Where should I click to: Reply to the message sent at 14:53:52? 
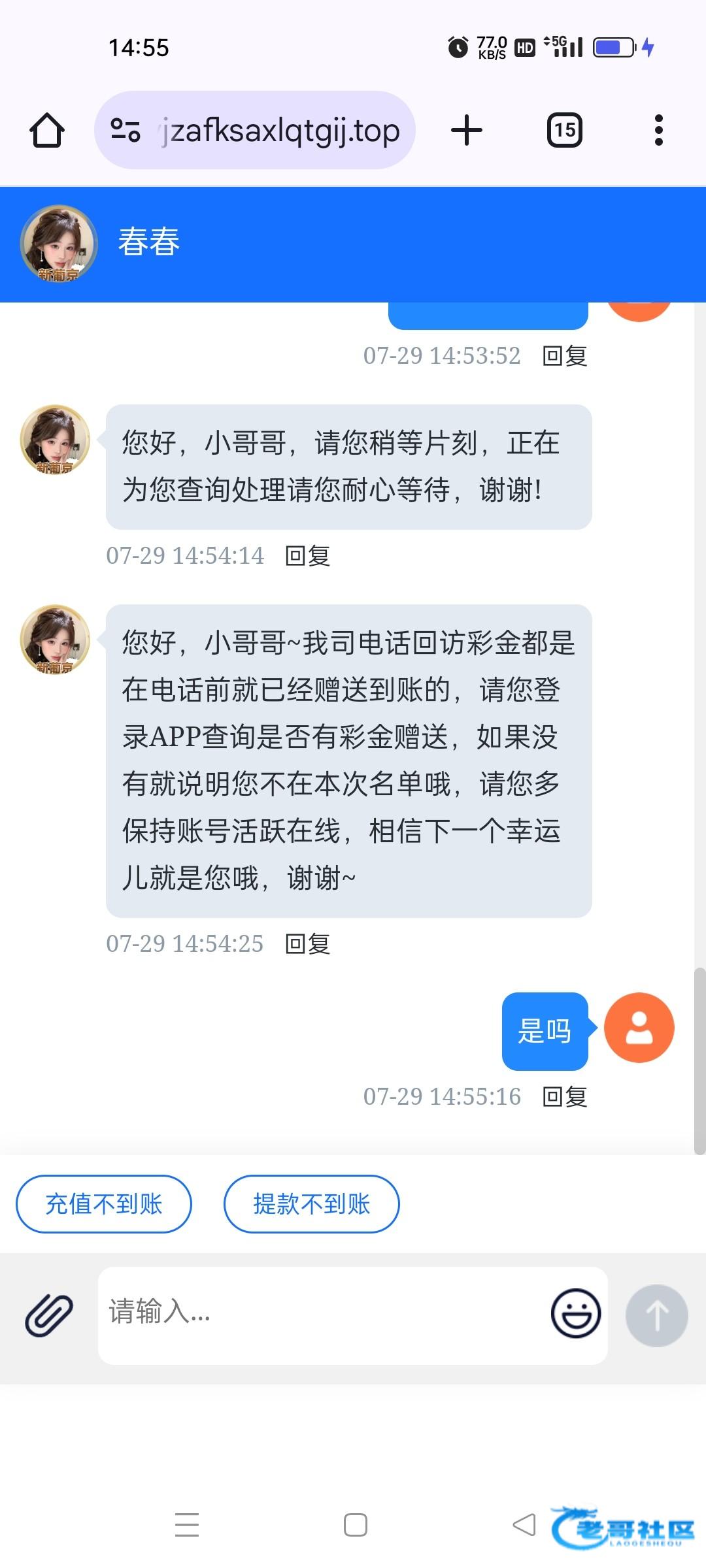(x=565, y=356)
